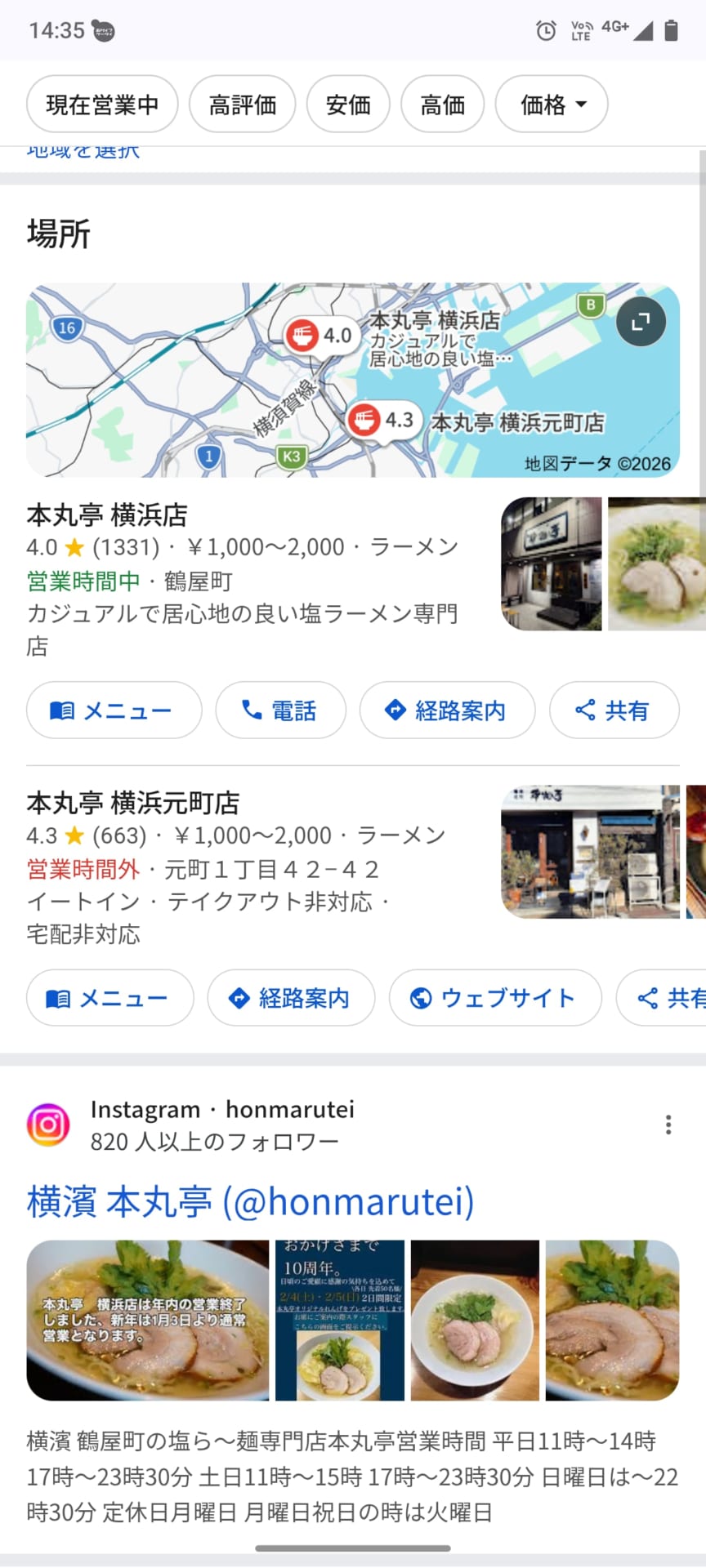Open the storefront photo of 本丸亭 横浜店
The image size is (706, 1568).
(552, 563)
